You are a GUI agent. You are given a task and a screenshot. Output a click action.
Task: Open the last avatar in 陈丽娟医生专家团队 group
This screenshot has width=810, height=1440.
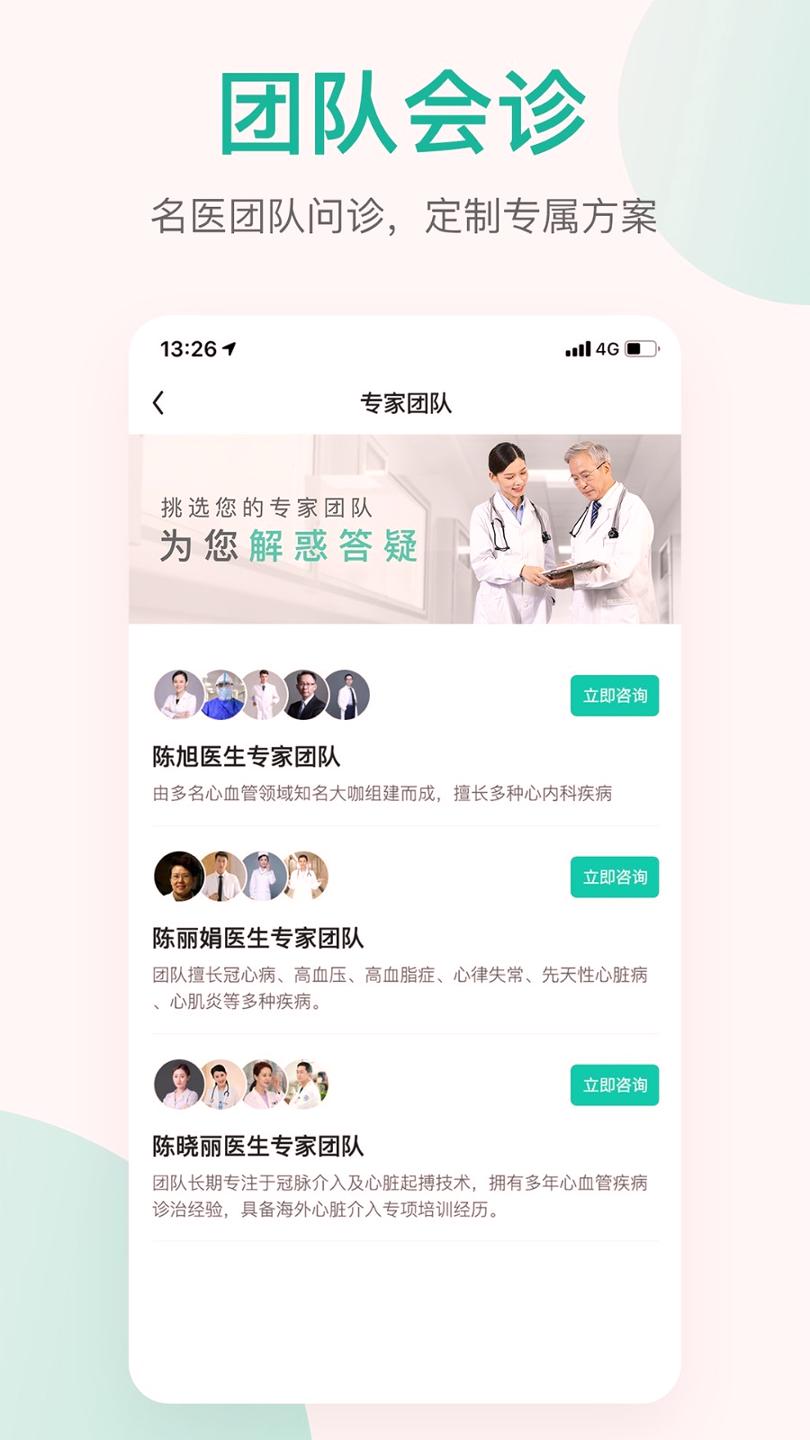coord(305,875)
